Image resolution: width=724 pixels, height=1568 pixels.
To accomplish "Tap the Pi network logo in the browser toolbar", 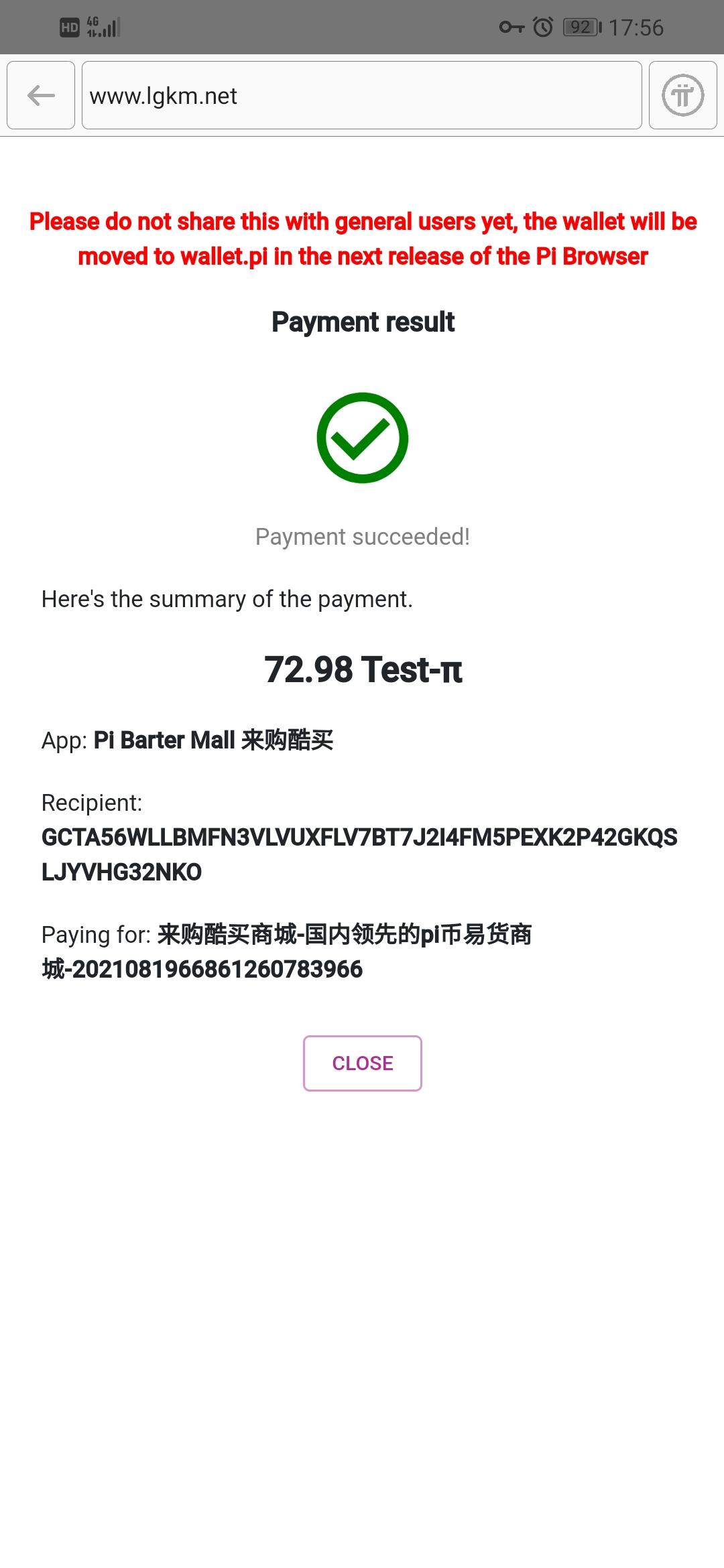I will click(682, 94).
